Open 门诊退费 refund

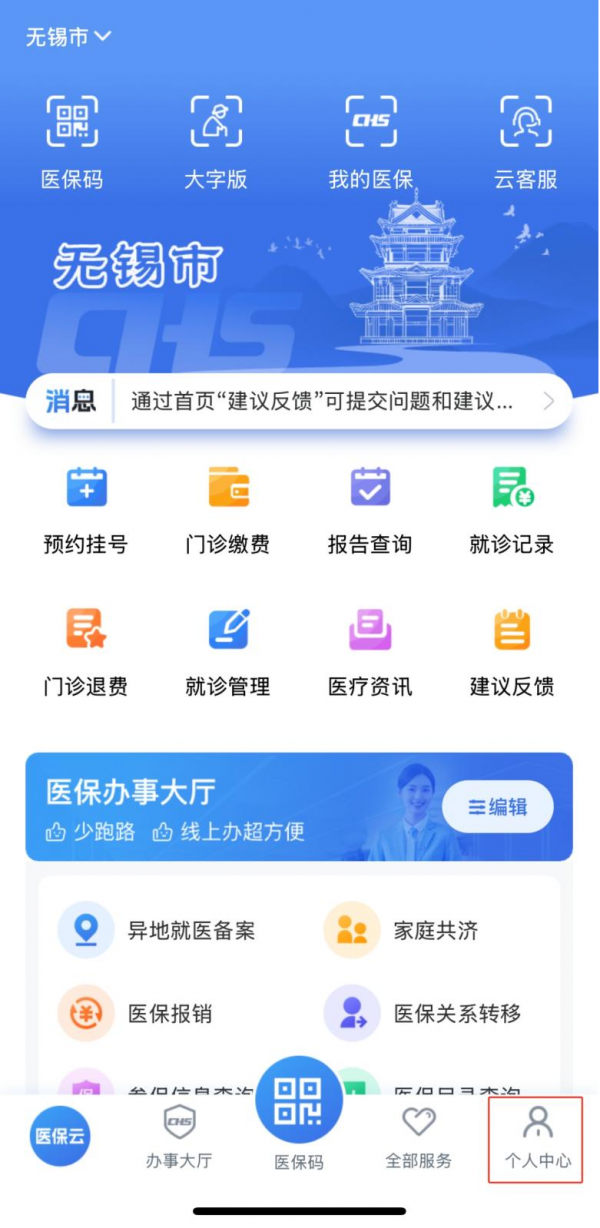point(86,652)
